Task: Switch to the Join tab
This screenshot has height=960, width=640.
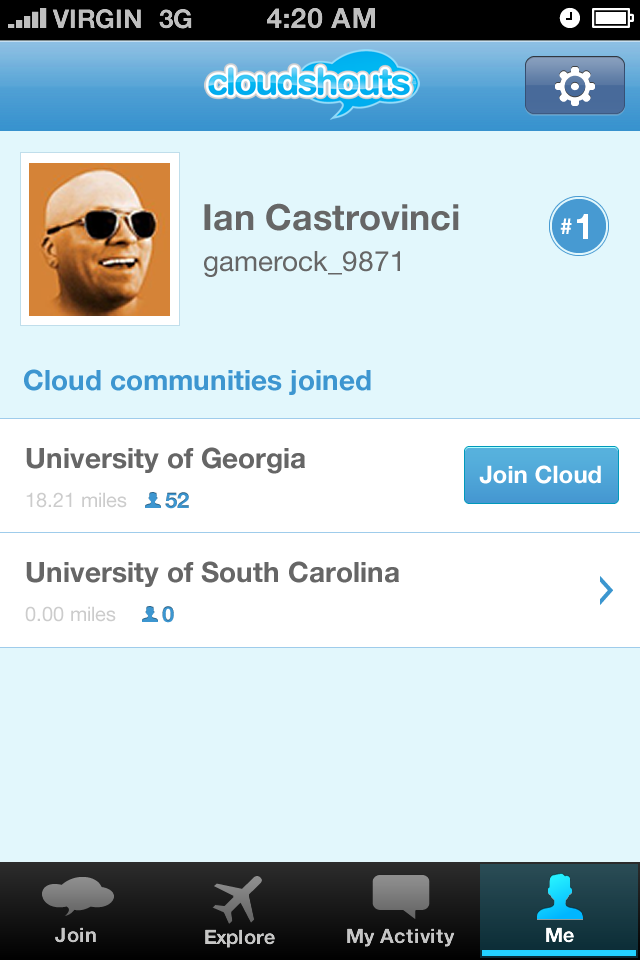Action: click(x=77, y=910)
